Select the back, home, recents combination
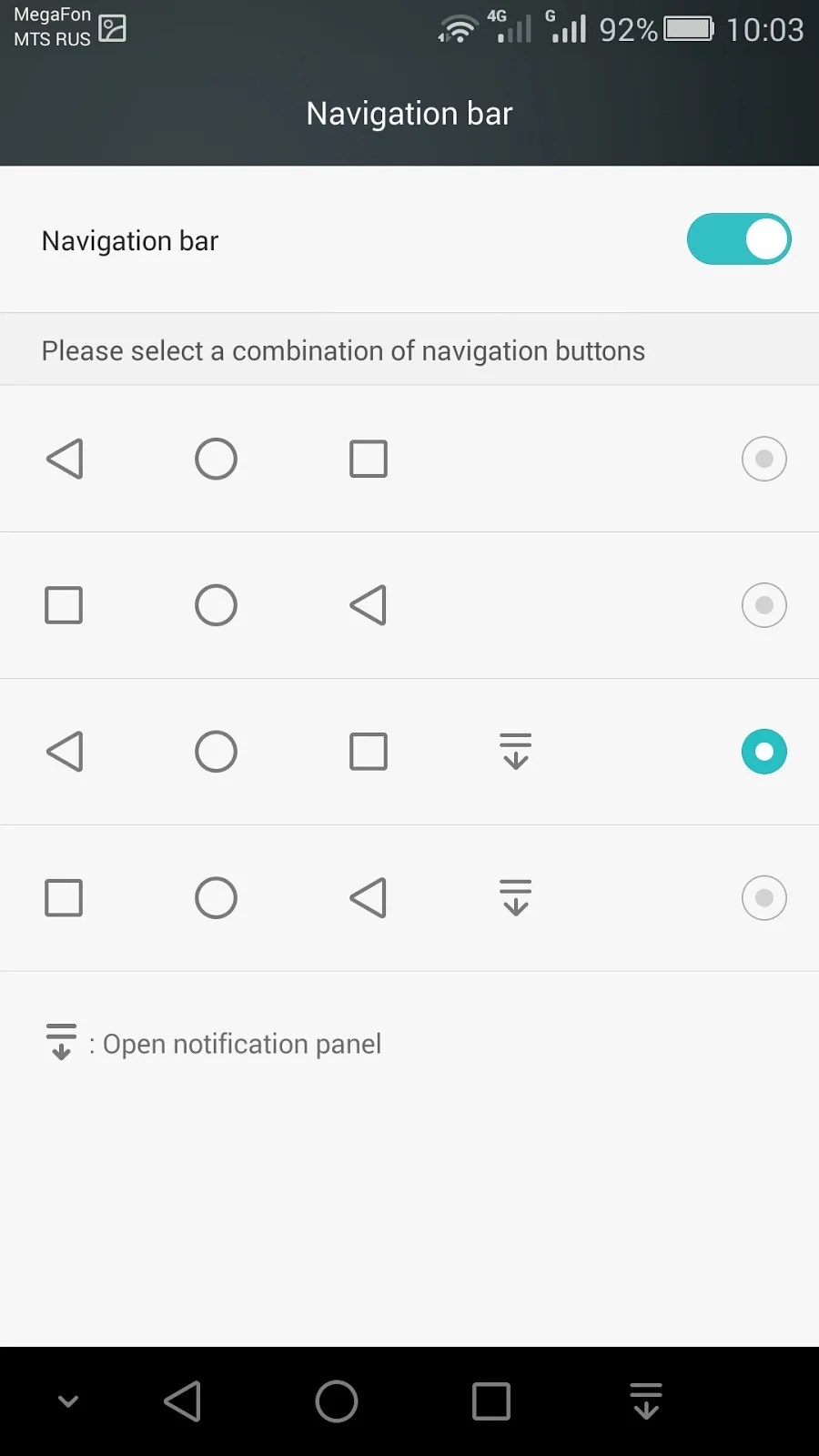819x1456 pixels. click(x=763, y=459)
